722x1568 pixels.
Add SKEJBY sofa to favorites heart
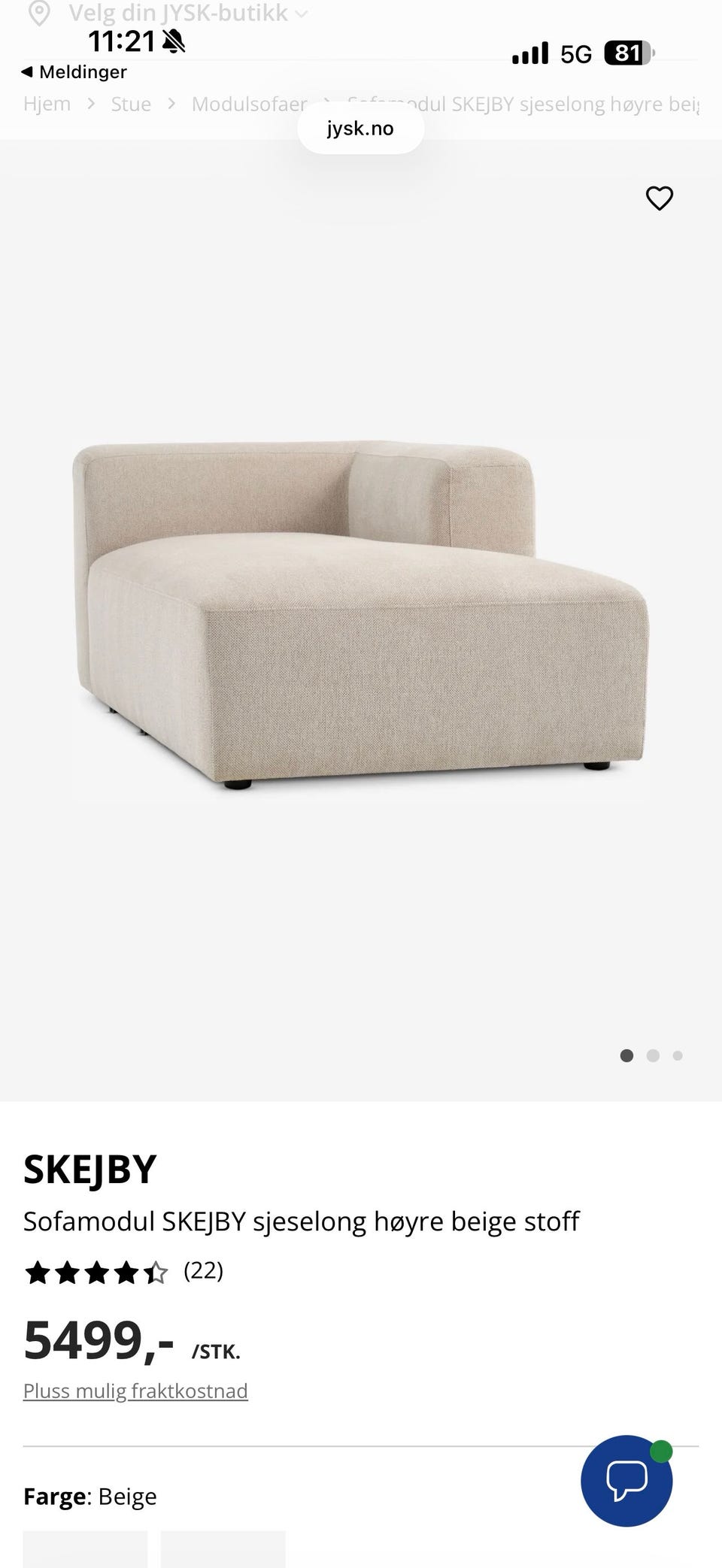tap(660, 198)
